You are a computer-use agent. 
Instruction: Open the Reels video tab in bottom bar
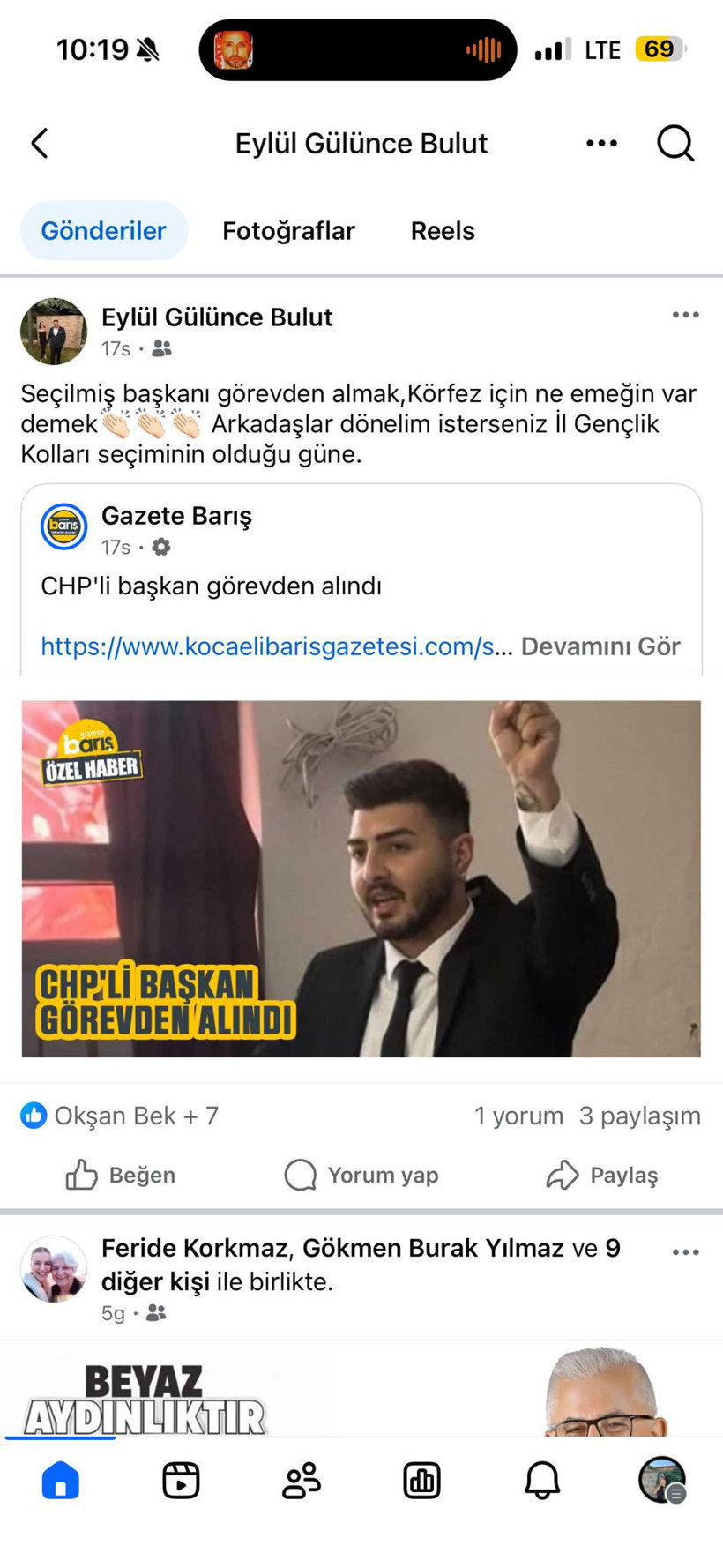(x=181, y=1480)
